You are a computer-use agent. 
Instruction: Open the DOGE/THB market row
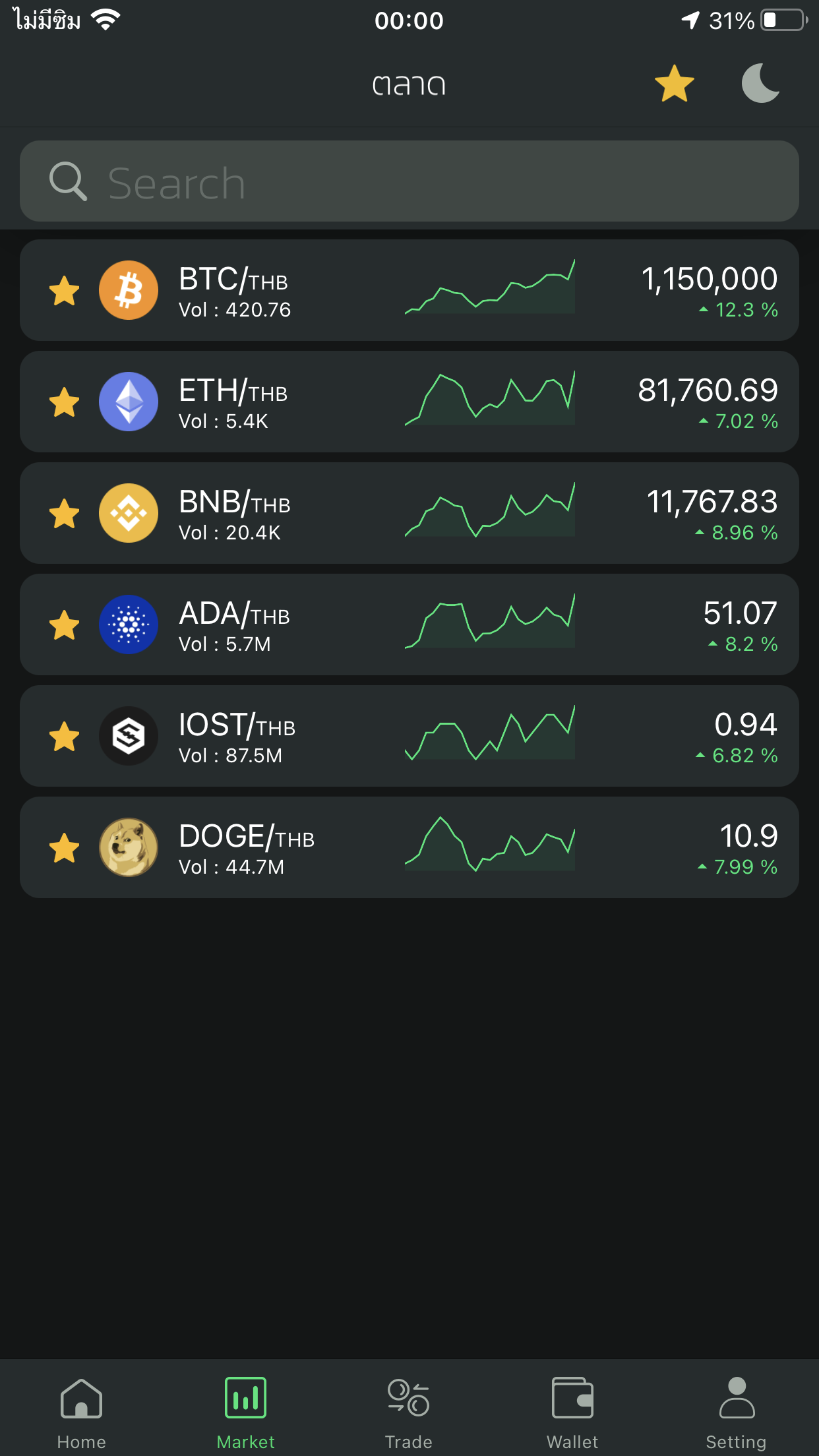(409, 847)
